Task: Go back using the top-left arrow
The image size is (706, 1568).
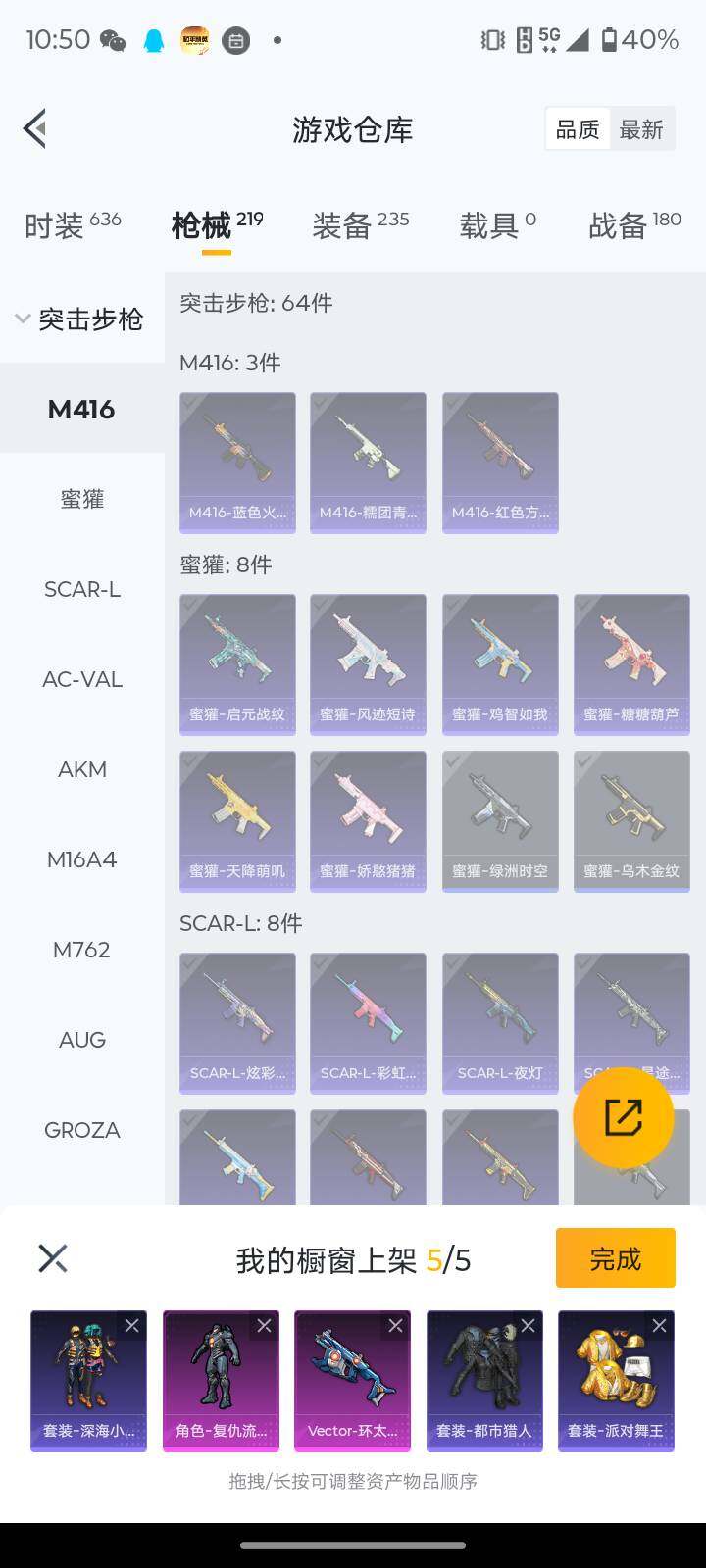Action: click(35, 128)
